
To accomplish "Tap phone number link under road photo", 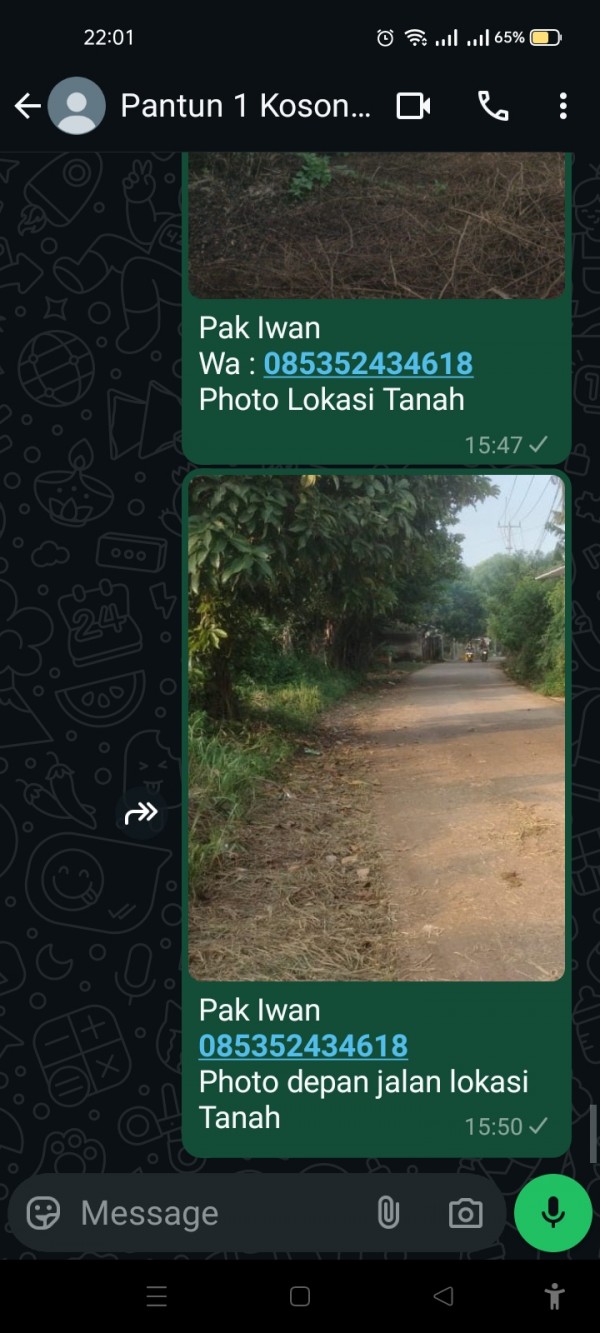I will [x=303, y=1046].
